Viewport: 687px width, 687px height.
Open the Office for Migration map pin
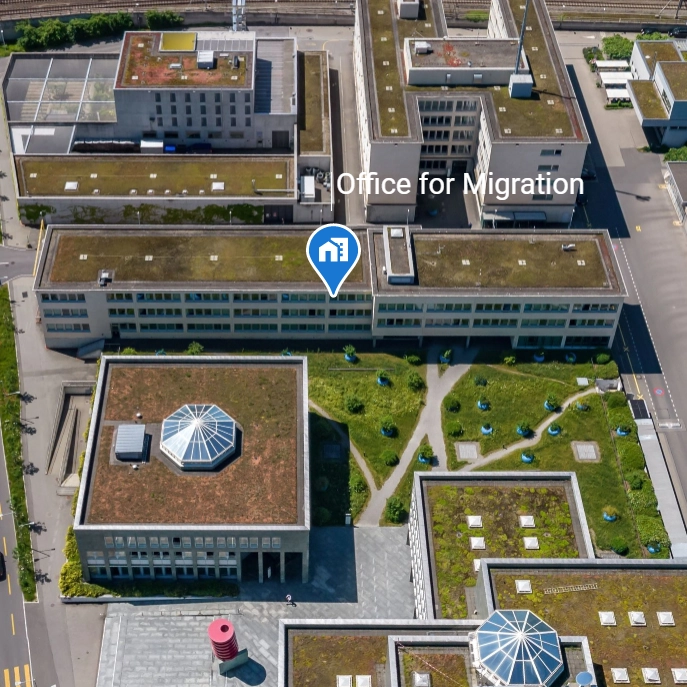(333, 253)
